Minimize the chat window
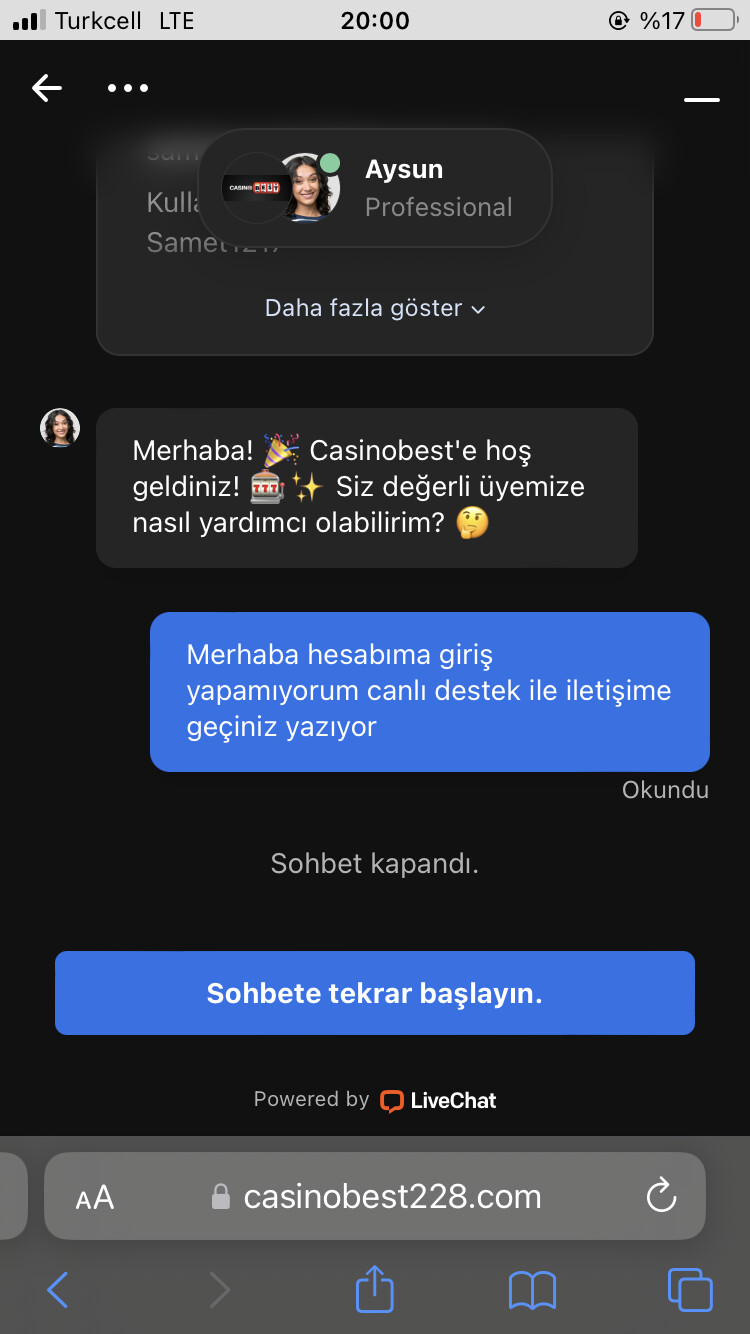The image size is (750, 1334). tap(702, 100)
